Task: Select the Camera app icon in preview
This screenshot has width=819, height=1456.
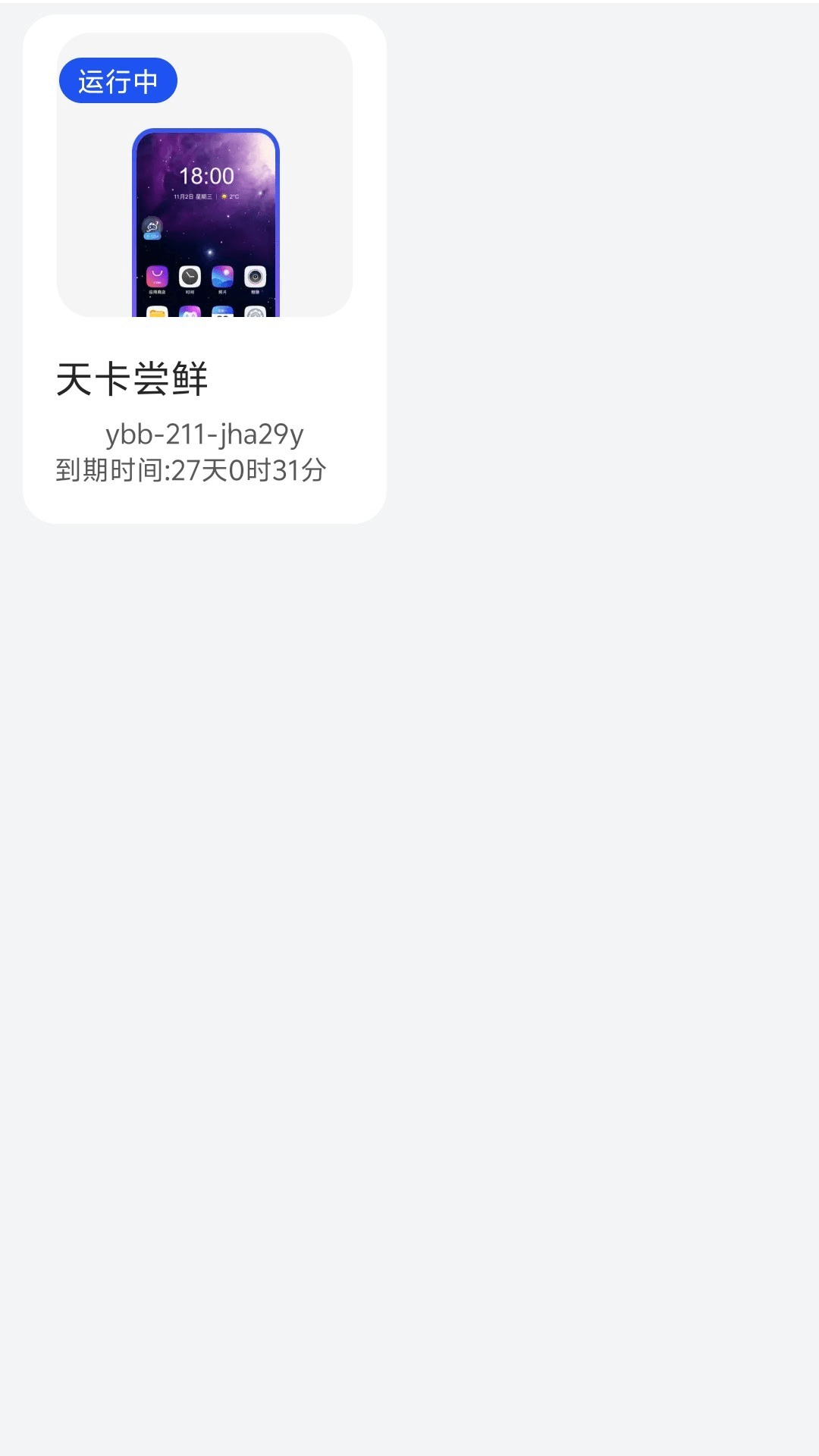Action: pyautogui.click(x=255, y=277)
